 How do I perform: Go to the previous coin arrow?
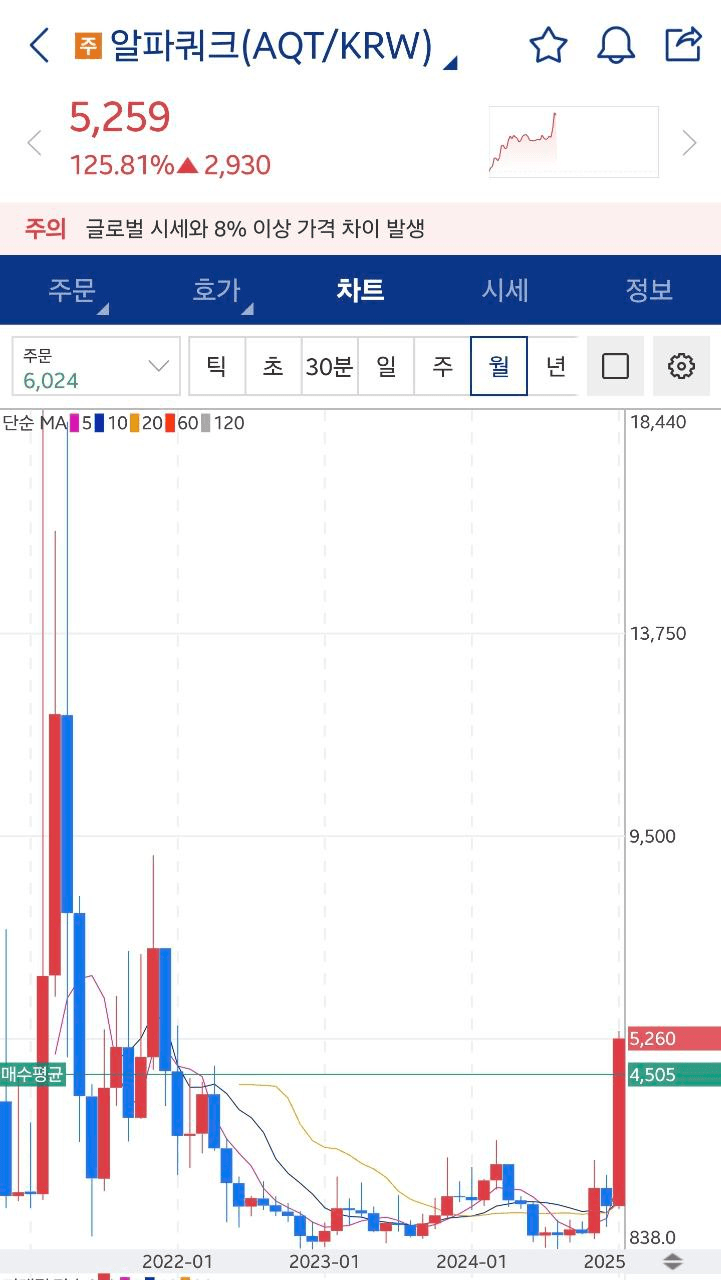click(35, 143)
